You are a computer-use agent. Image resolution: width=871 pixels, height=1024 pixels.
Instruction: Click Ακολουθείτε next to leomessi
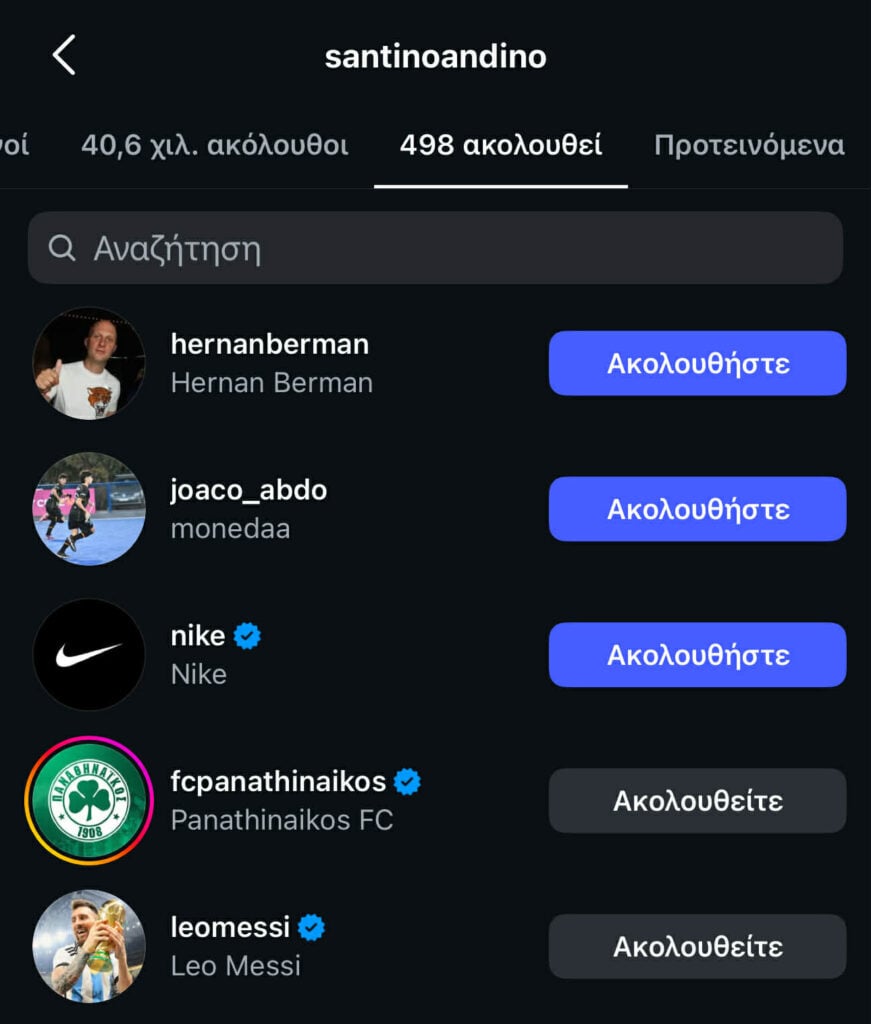[x=697, y=946]
